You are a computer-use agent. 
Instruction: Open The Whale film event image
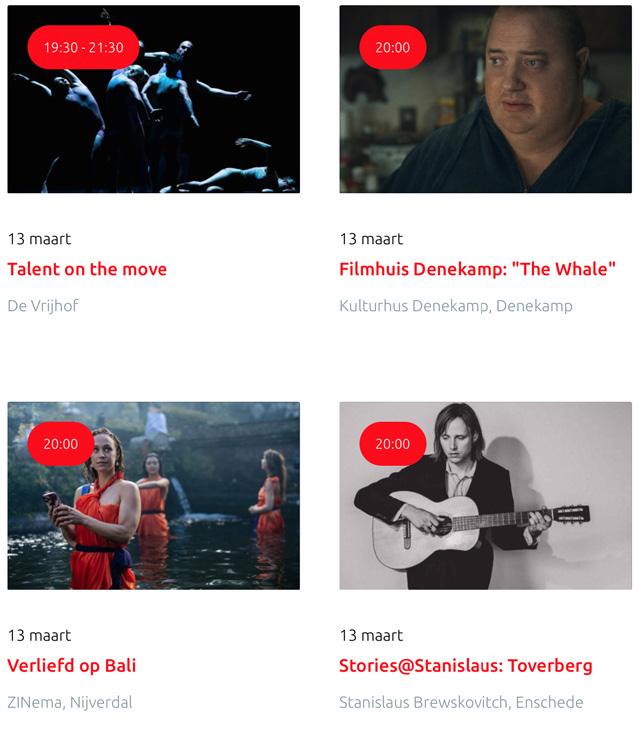pyautogui.click(x=486, y=99)
